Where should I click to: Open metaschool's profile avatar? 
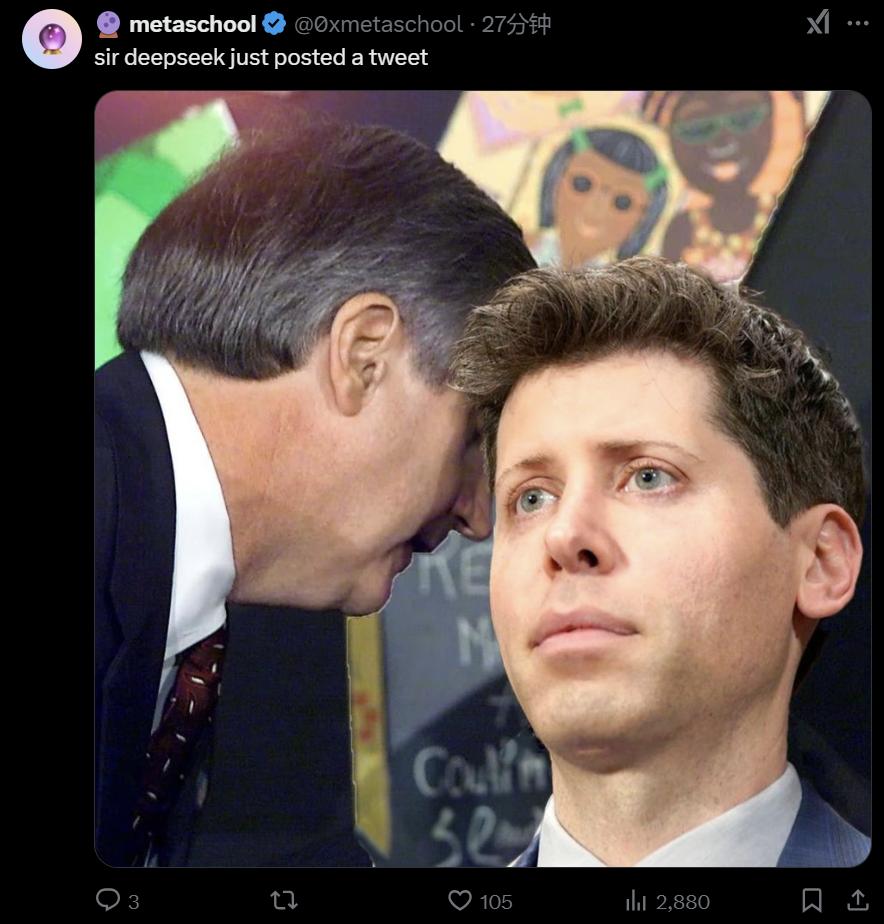point(52,39)
